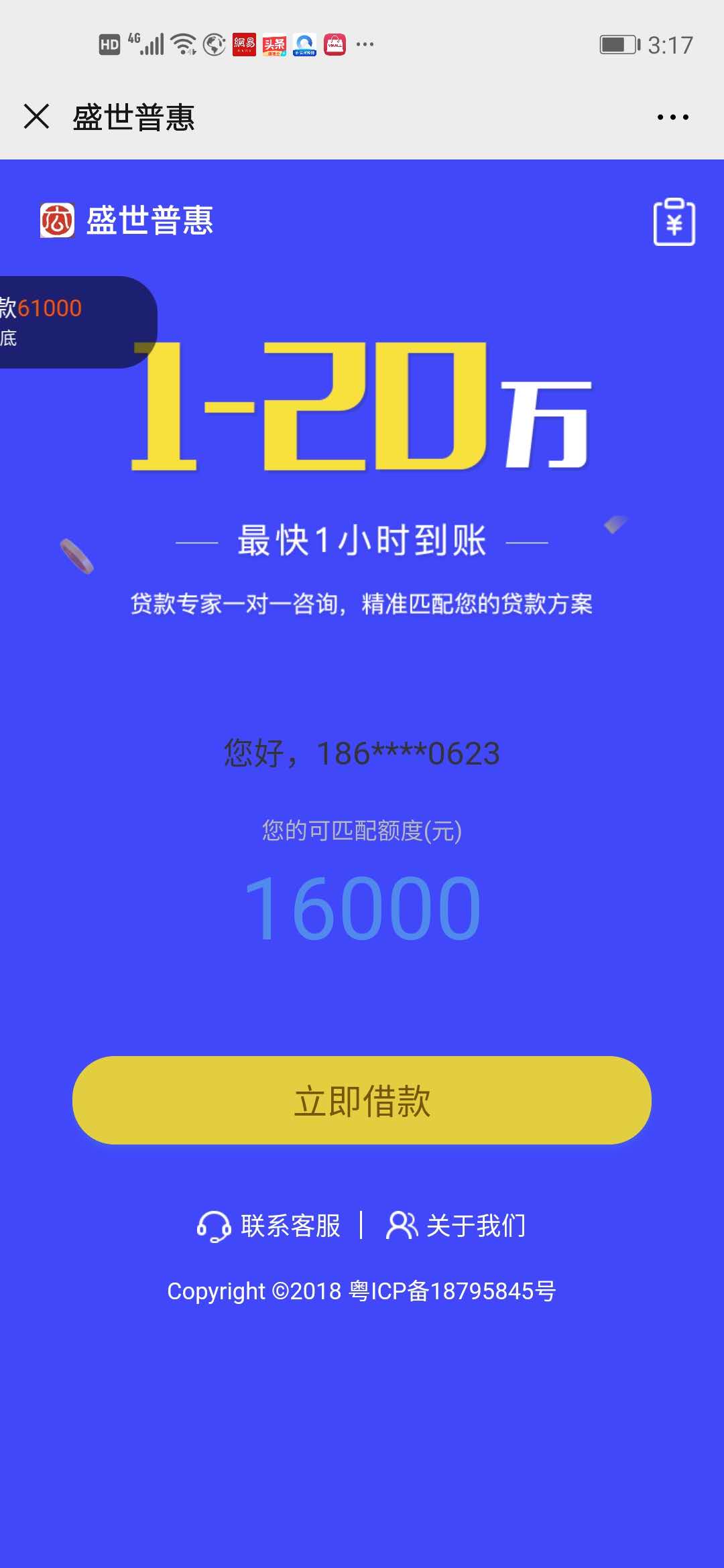
Task: Open the three-dot overflow menu
Action: point(672,117)
